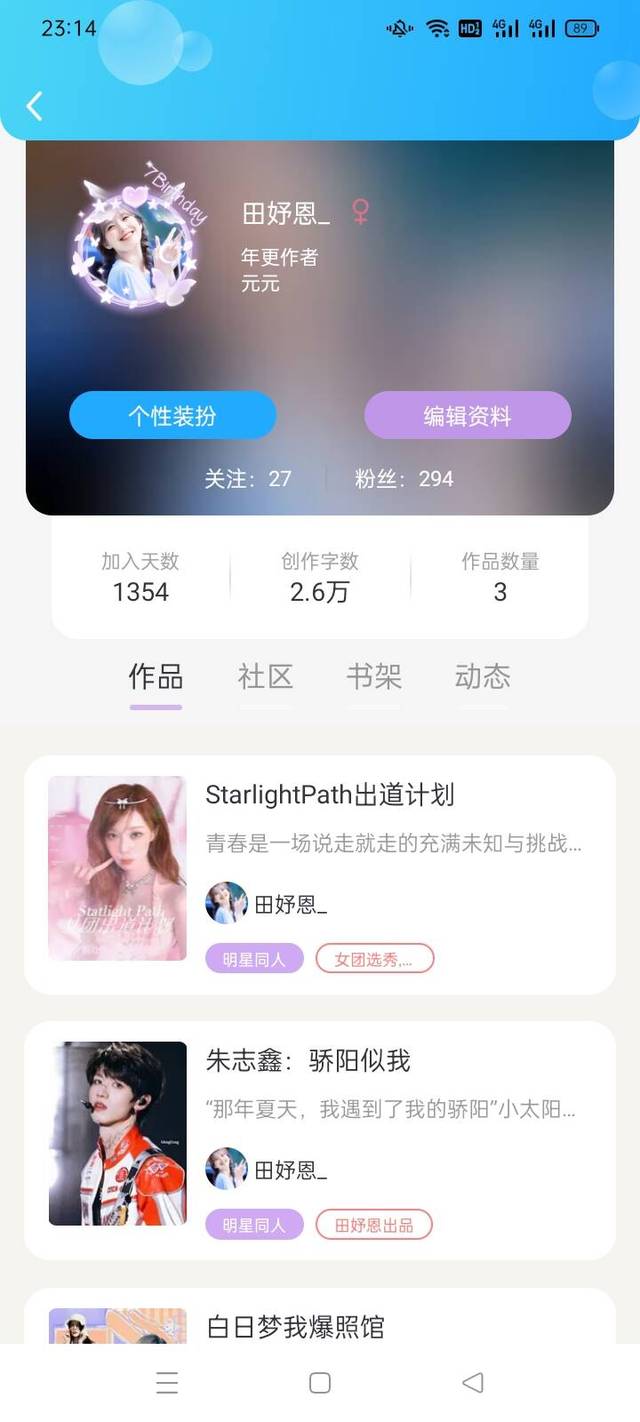View the 粉丝 followers list
Viewport: 640px width, 1422px height.
tap(404, 479)
